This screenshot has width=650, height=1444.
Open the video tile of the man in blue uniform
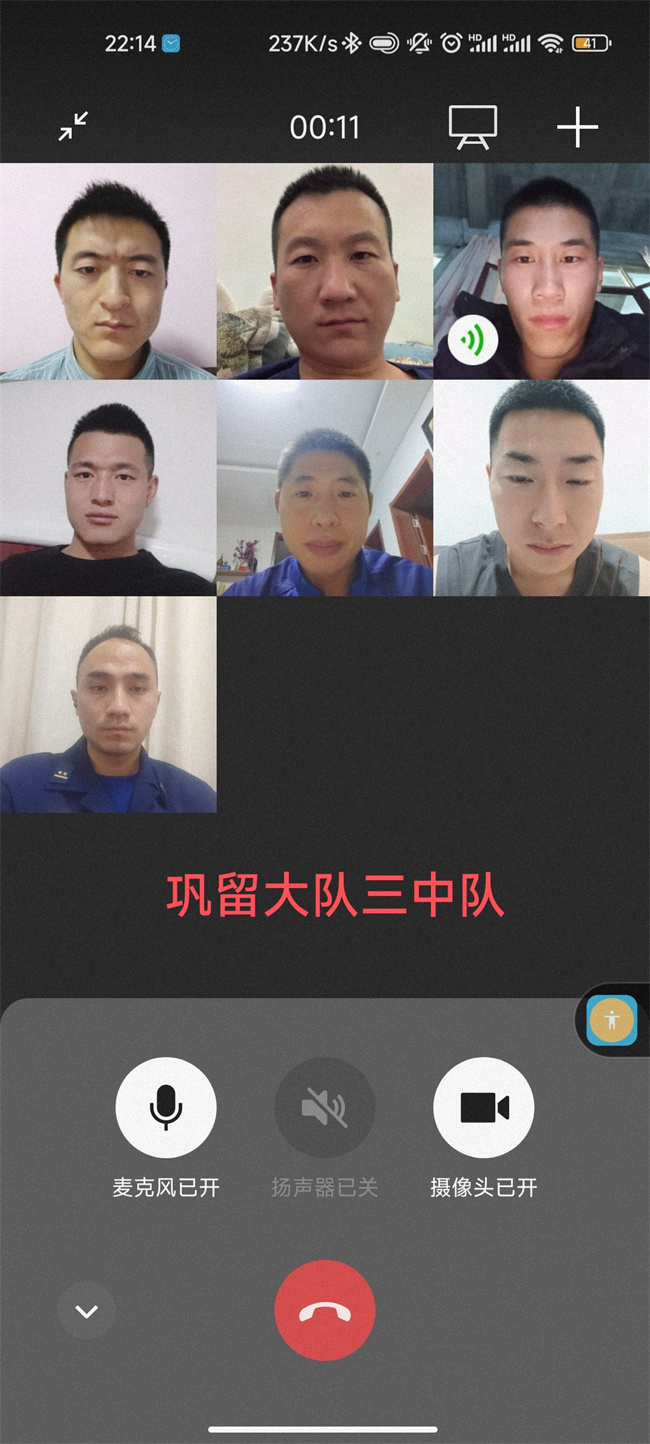pyautogui.click(x=108, y=704)
